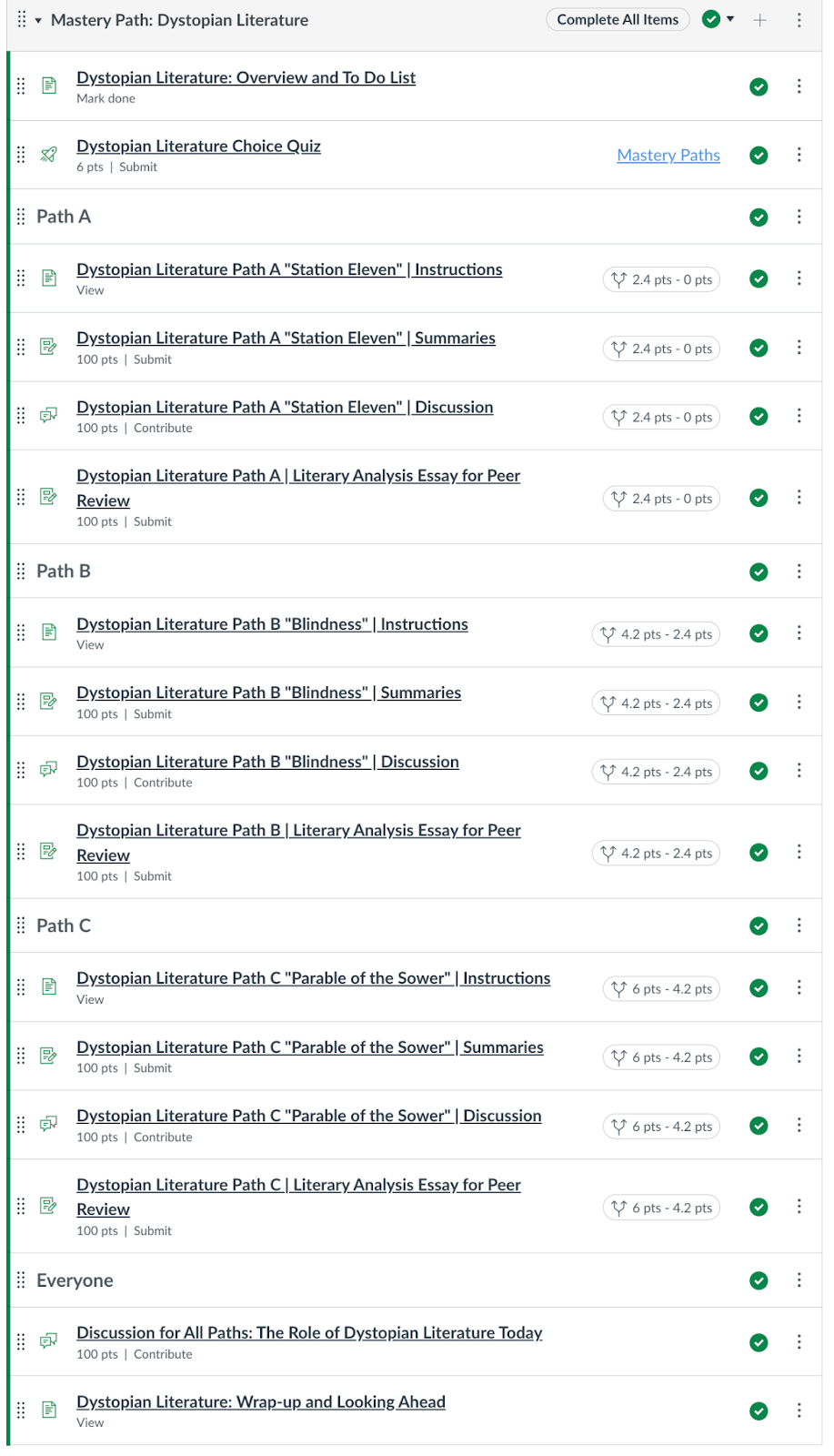Viewport: 834px width, 1456px height.
Task: Open Path C Literary Analysis Essay for Peer Review
Action: [298, 1197]
